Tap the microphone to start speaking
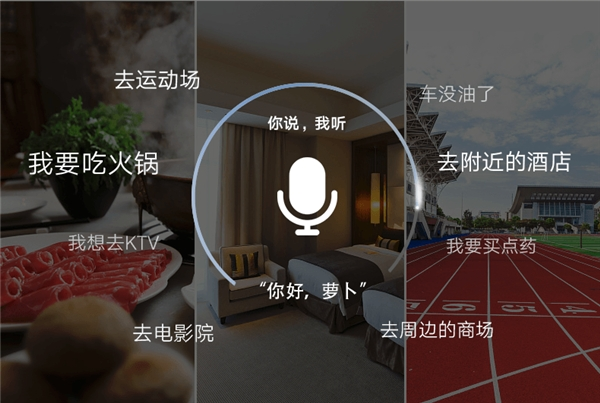The width and height of the screenshot is (600, 403). 303,196
